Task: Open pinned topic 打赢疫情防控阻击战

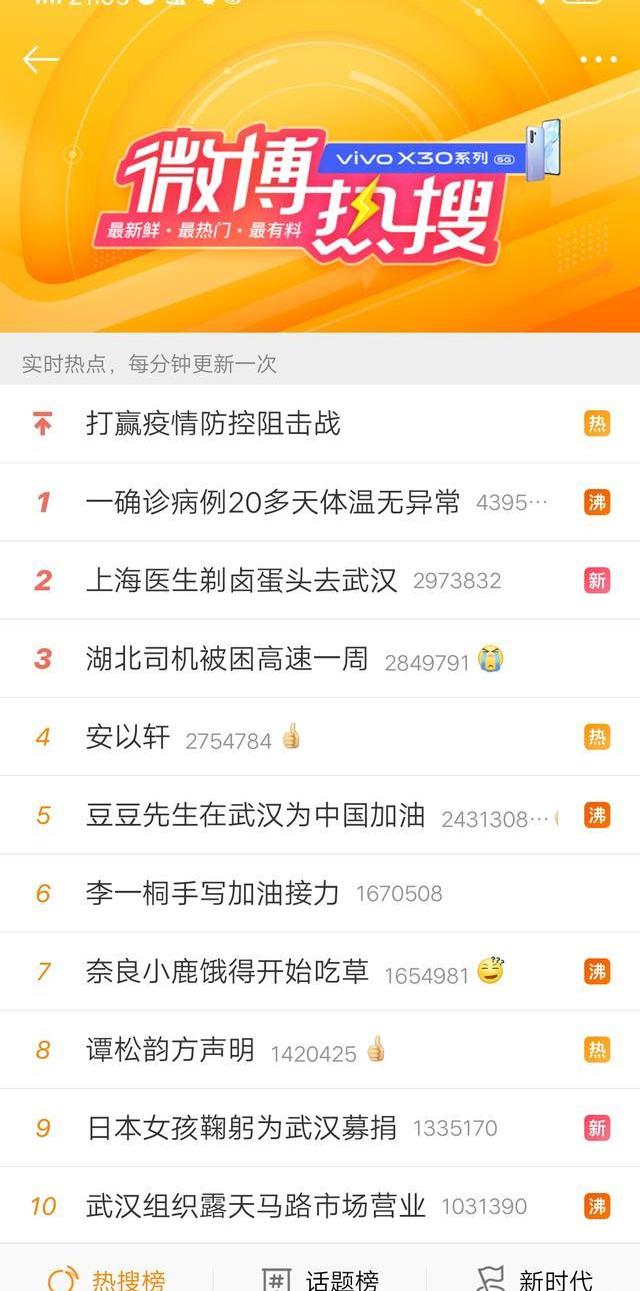Action: click(x=213, y=424)
